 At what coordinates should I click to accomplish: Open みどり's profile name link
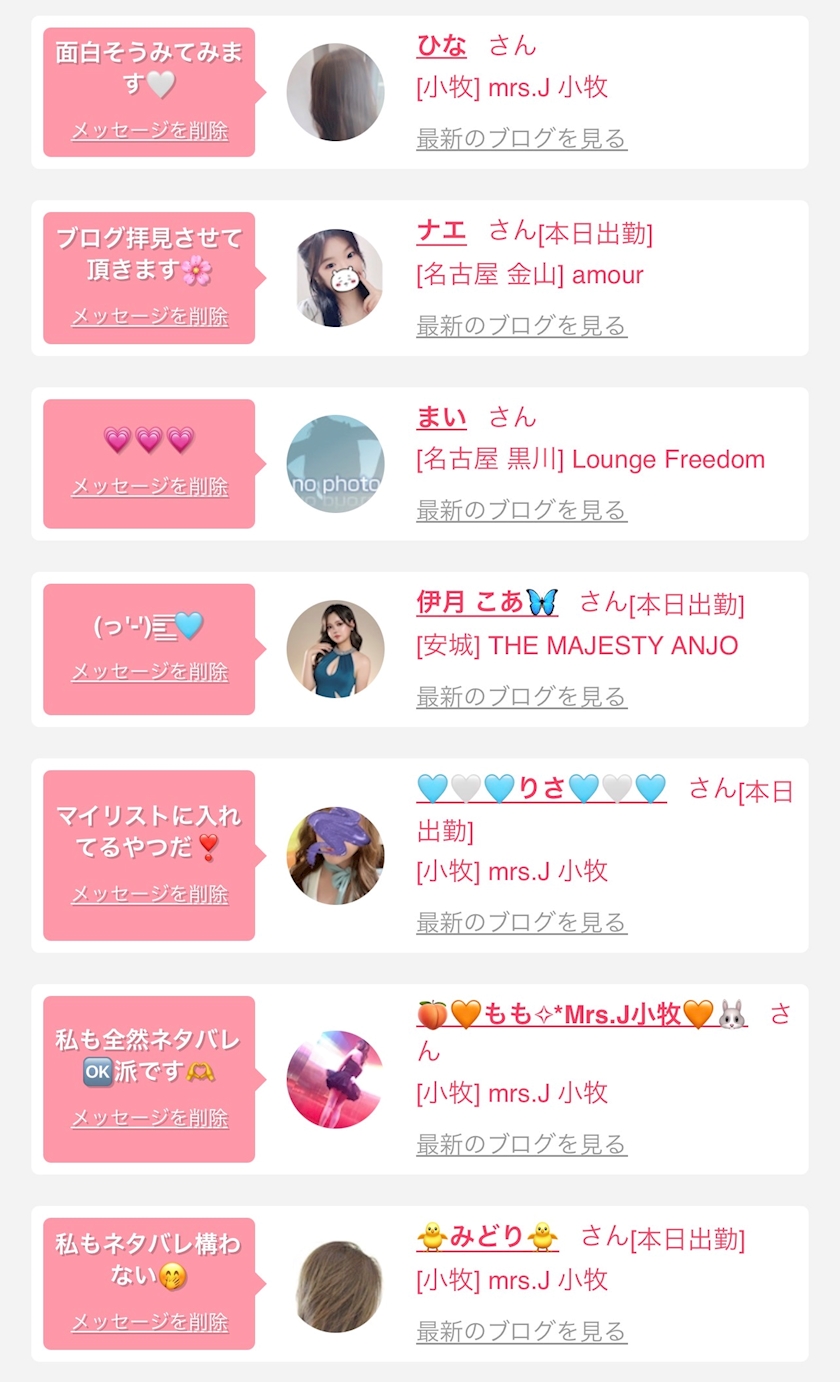487,1238
